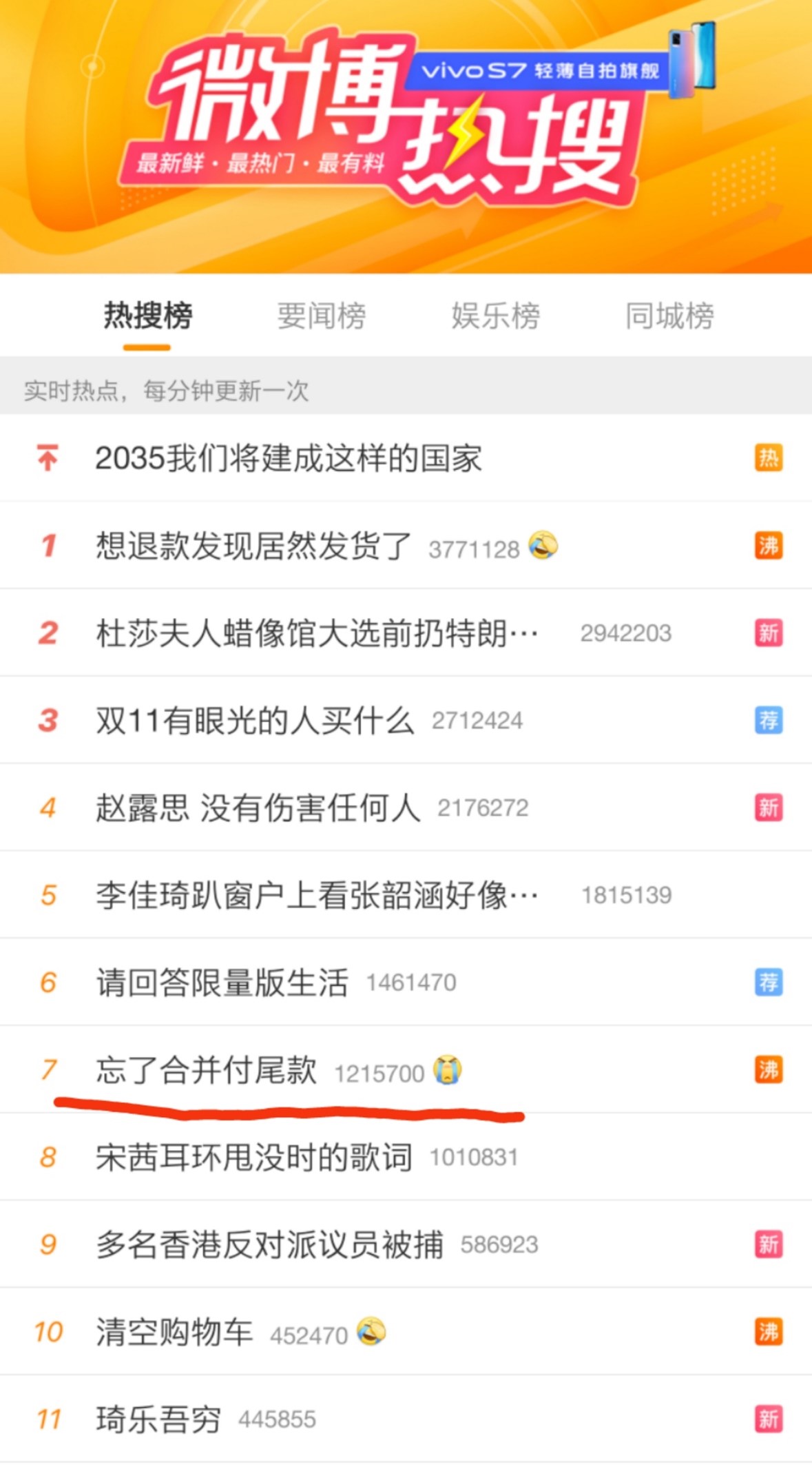Switch to the 娱乐榜 tab
Screen dimensions: 812x1469
click(495, 316)
